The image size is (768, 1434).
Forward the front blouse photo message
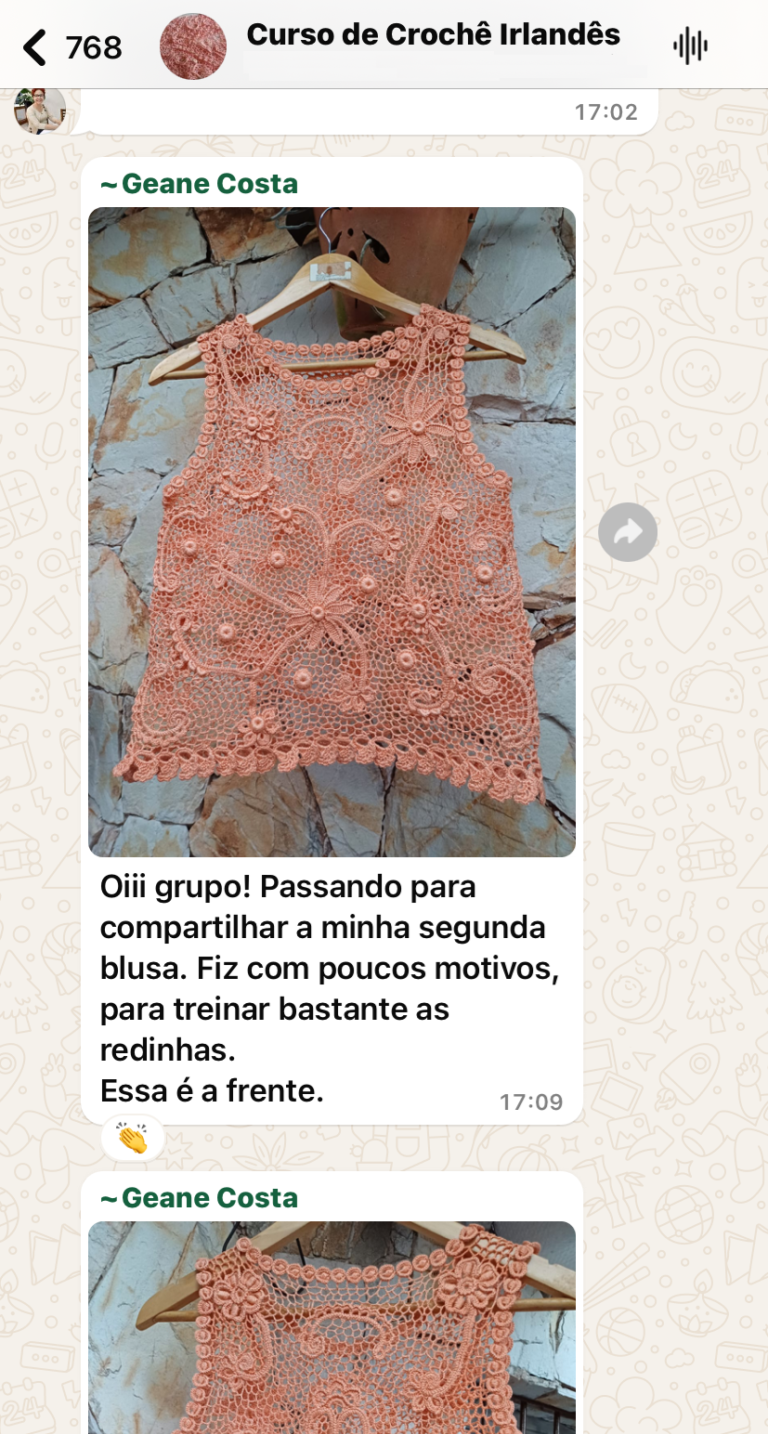(x=627, y=532)
